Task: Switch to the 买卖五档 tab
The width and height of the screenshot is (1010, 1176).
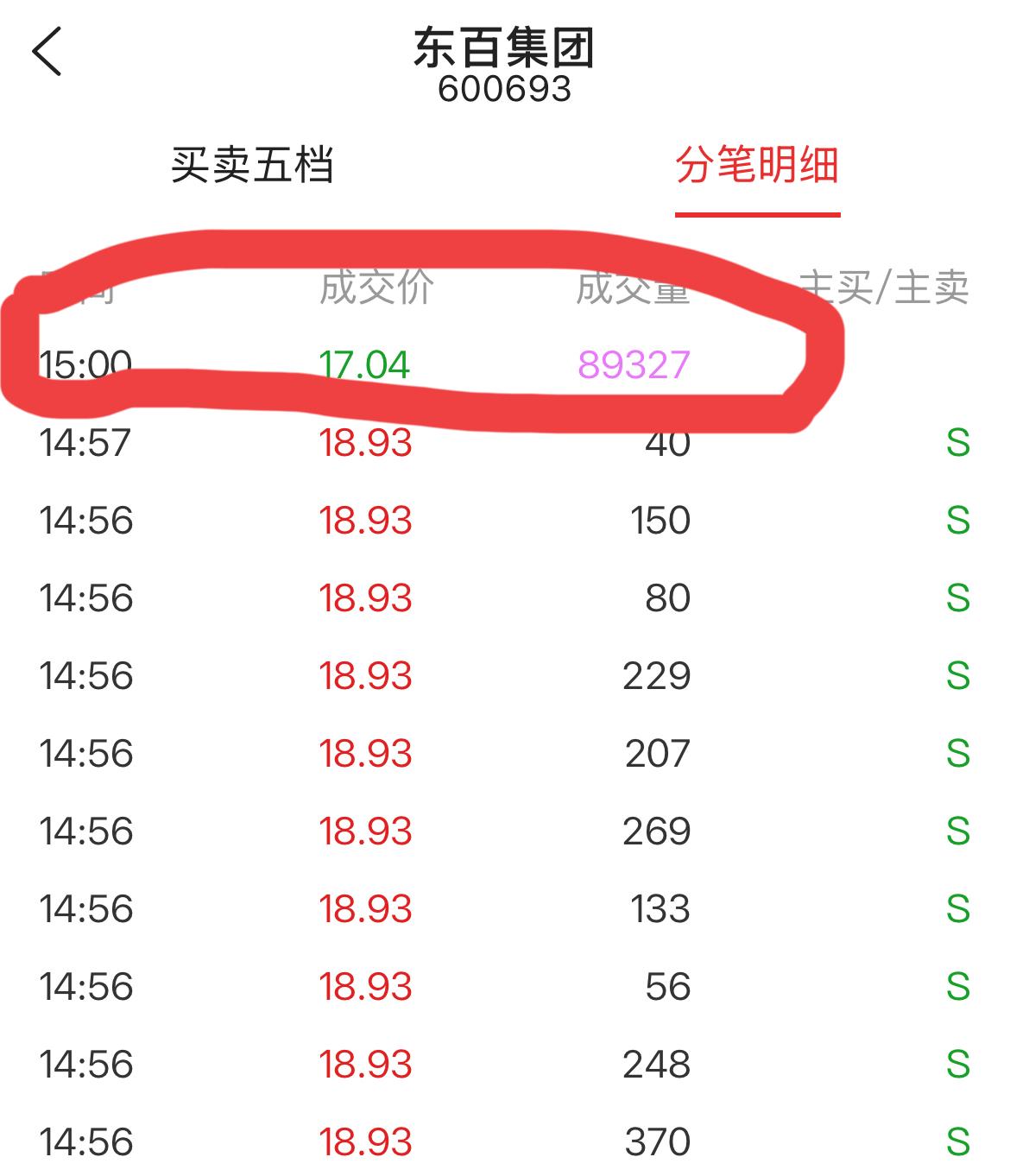Action: (252, 164)
